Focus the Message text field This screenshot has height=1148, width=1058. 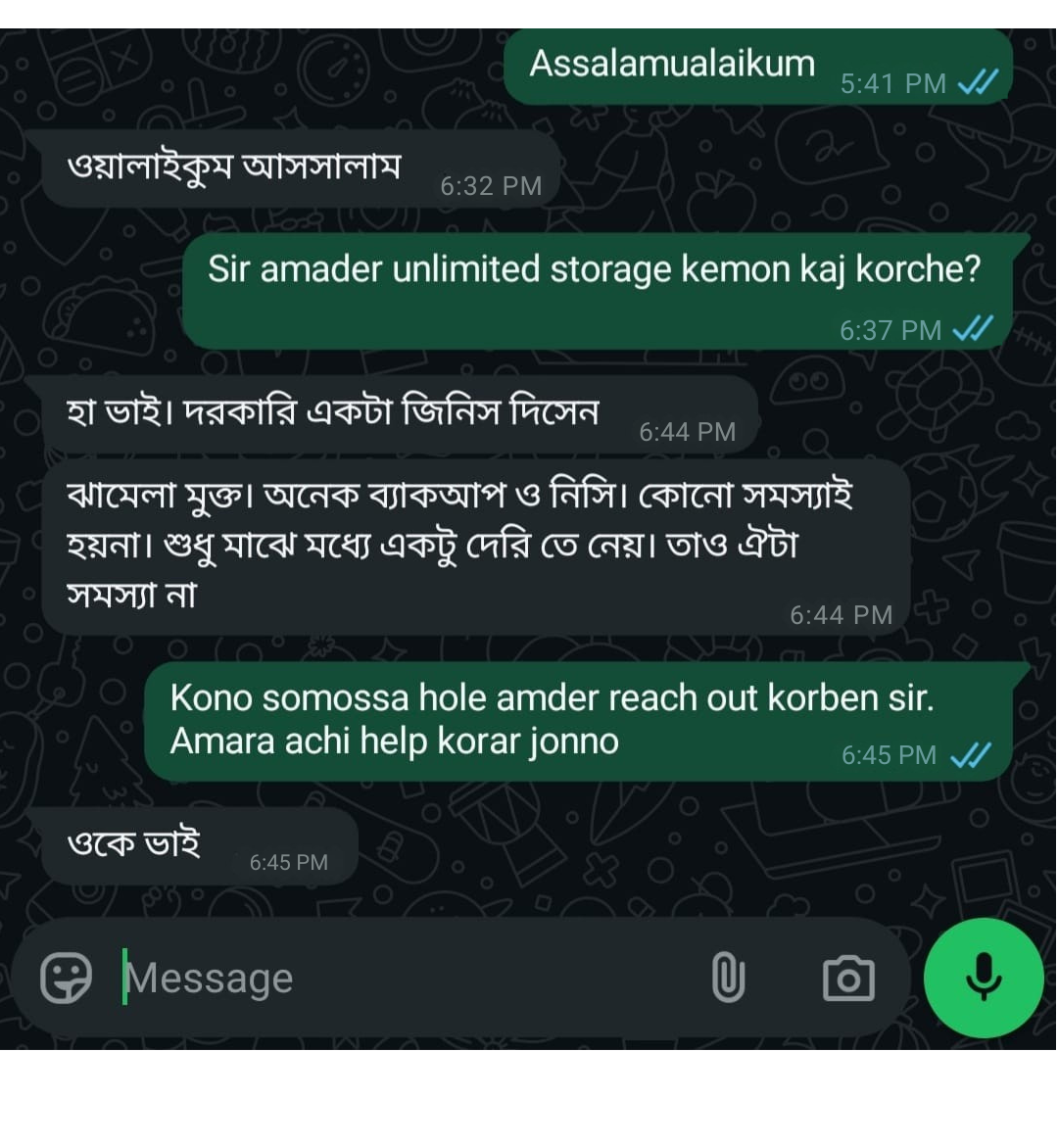pos(392,978)
